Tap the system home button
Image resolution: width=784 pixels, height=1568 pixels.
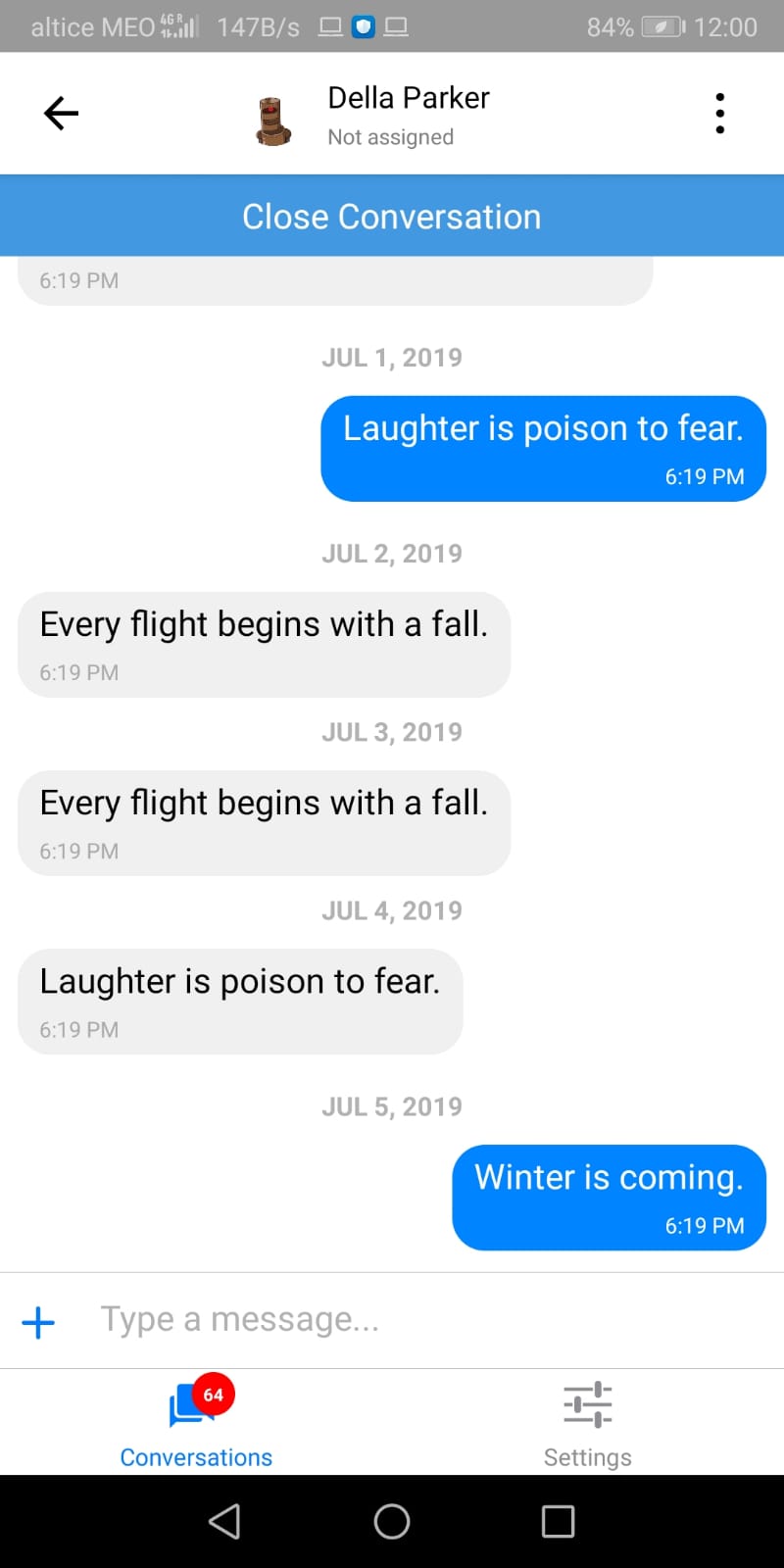392,1522
